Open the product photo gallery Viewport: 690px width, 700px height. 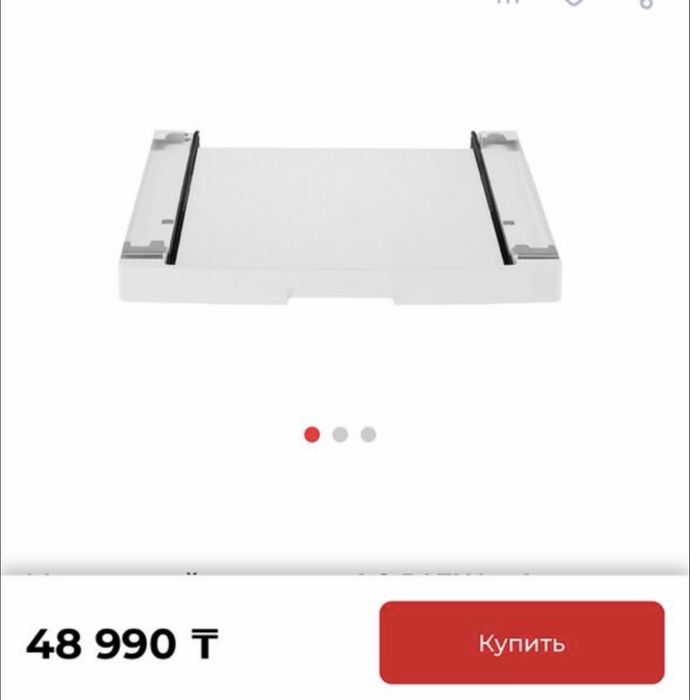coord(342,215)
